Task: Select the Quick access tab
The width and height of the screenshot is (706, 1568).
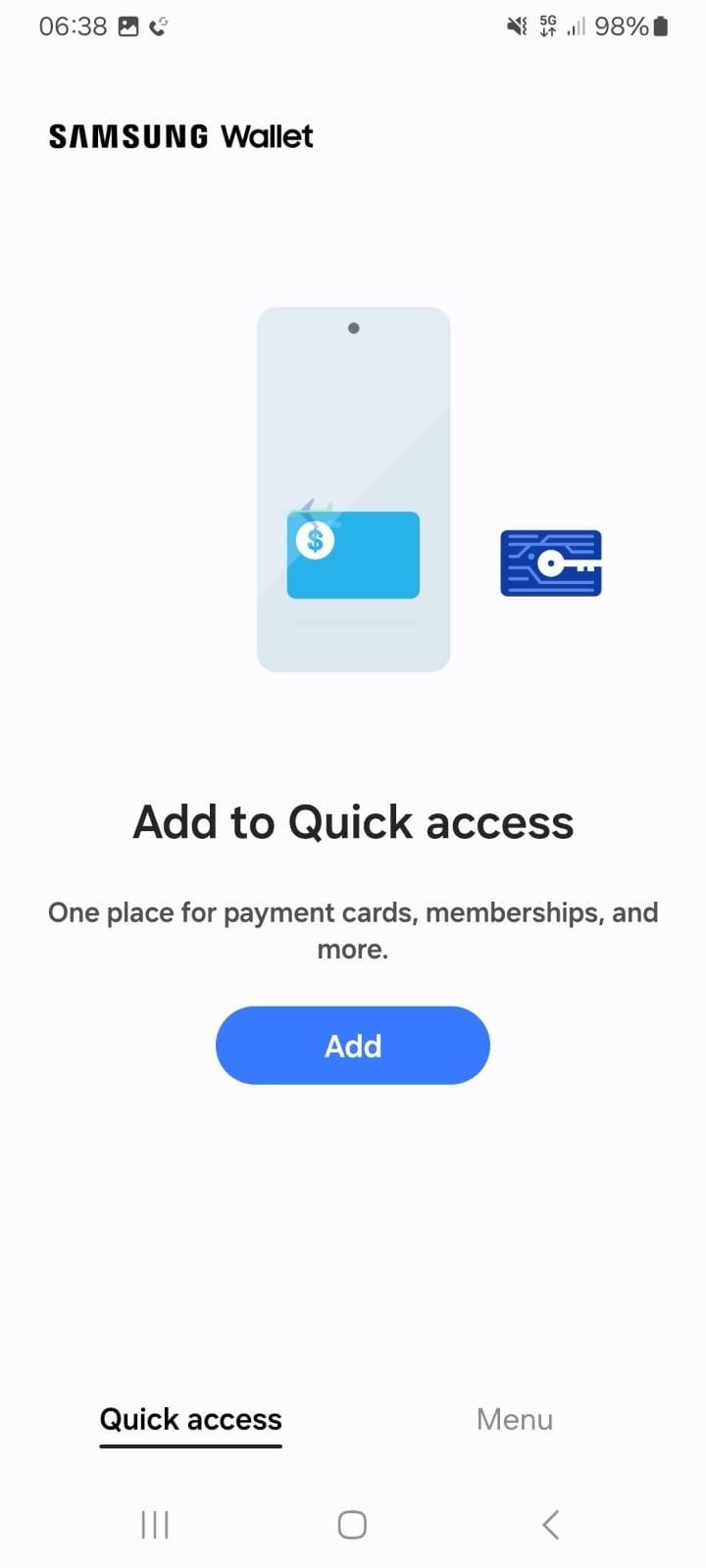Action: (191, 1420)
